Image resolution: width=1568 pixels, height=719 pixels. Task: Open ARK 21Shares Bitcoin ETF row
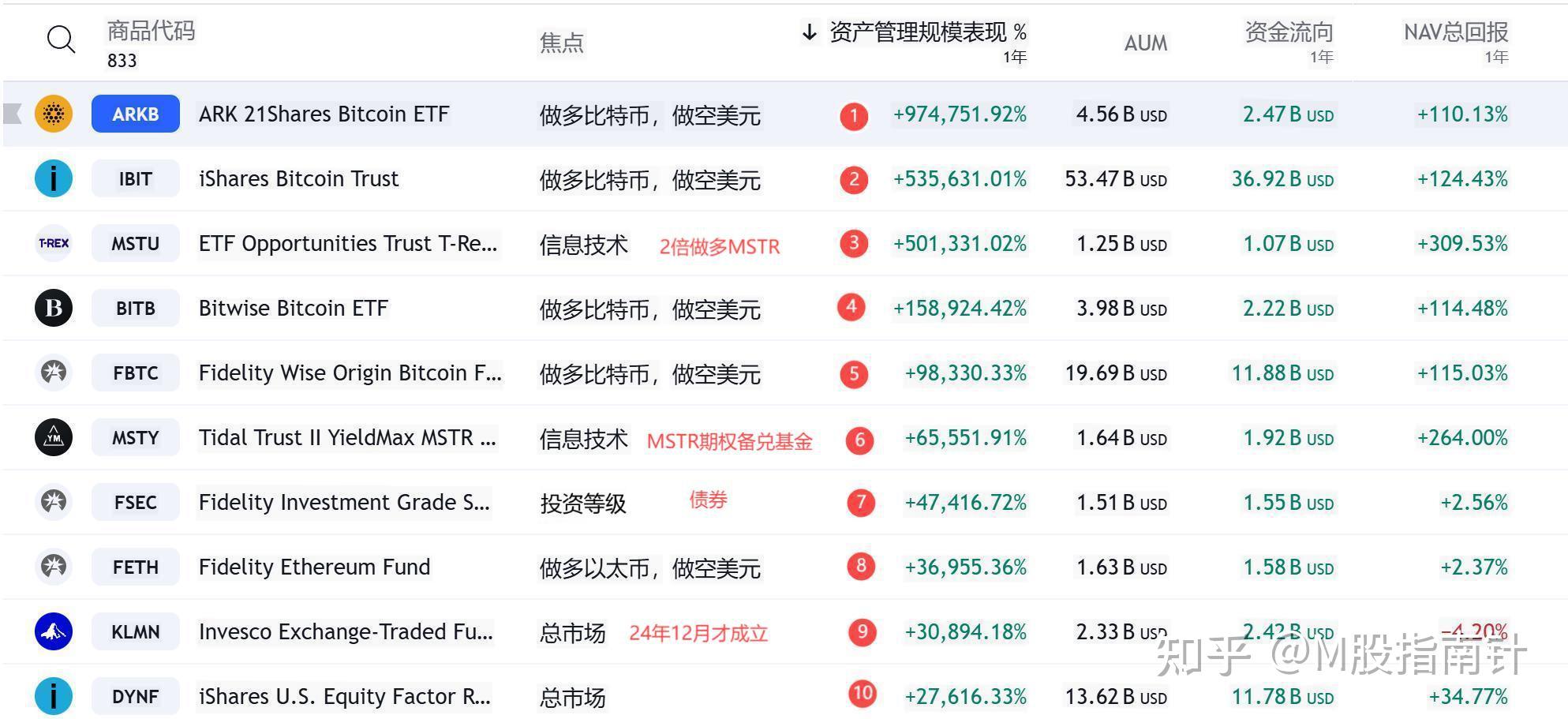pyautogui.click(x=324, y=114)
